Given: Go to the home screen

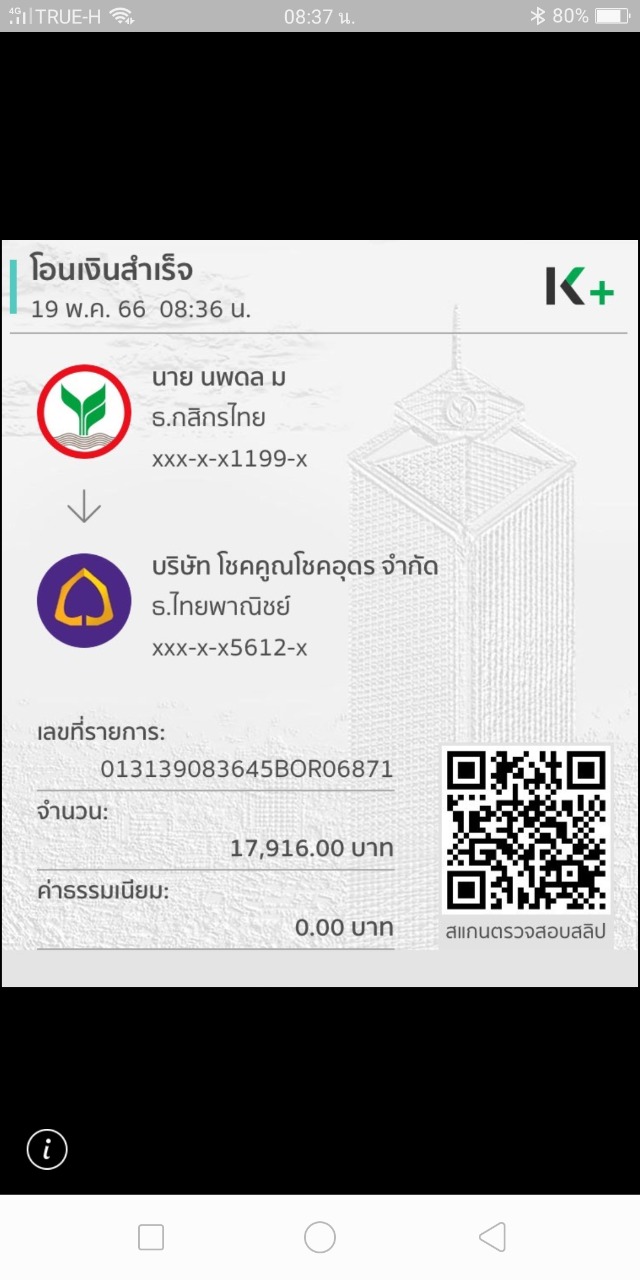Looking at the screenshot, I should point(320,1237).
